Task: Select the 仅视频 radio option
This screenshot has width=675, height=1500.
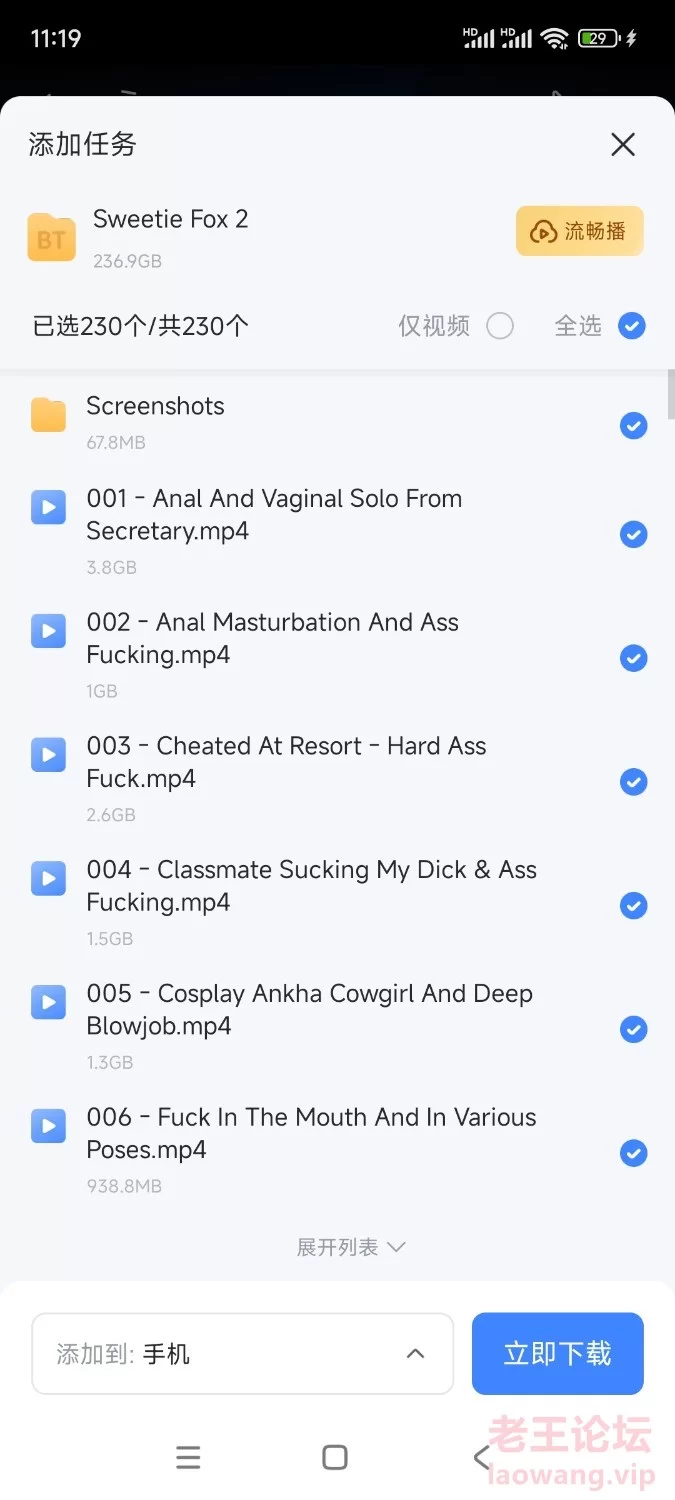Action: click(499, 326)
